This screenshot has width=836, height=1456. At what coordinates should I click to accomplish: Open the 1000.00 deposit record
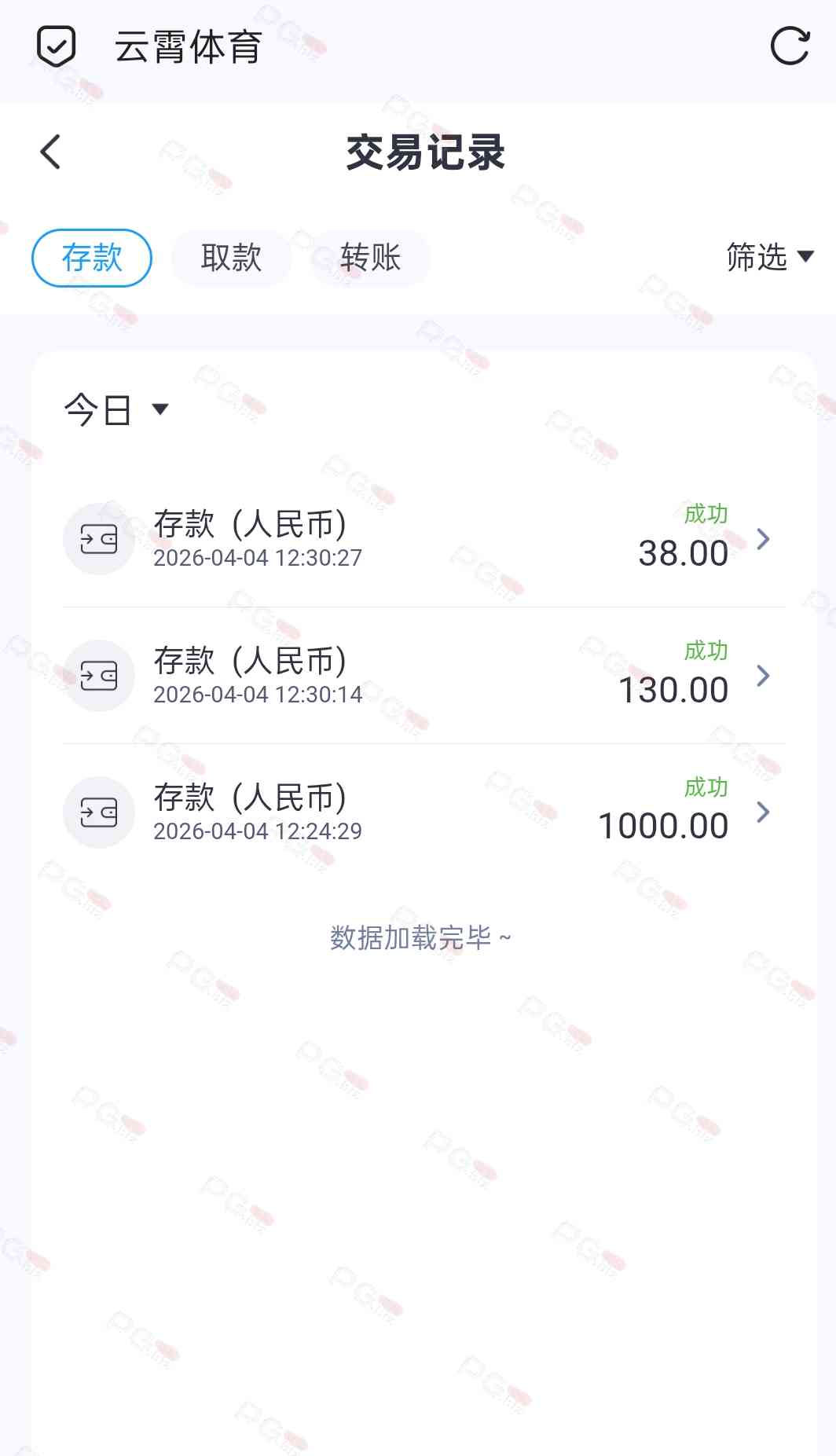[x=424, y=812]
